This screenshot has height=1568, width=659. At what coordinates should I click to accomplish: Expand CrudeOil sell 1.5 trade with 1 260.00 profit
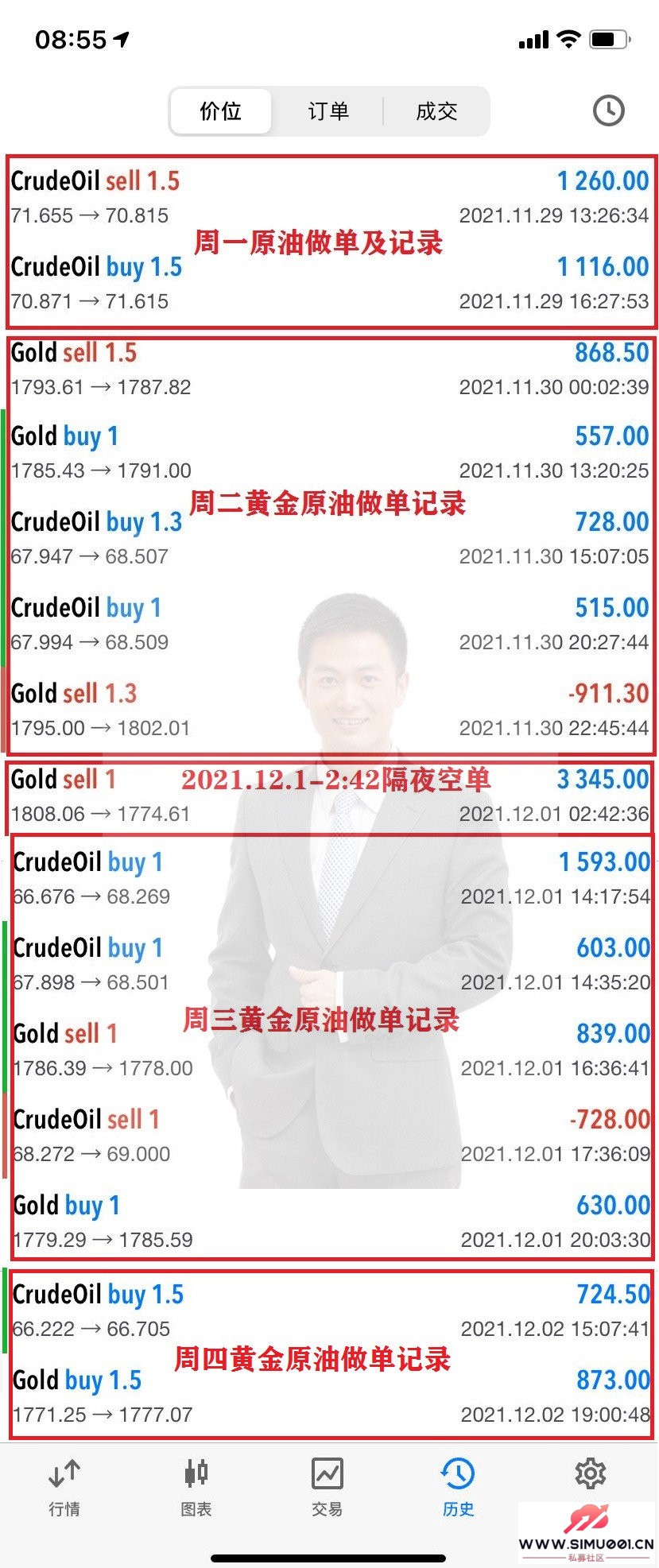(329, 198)
